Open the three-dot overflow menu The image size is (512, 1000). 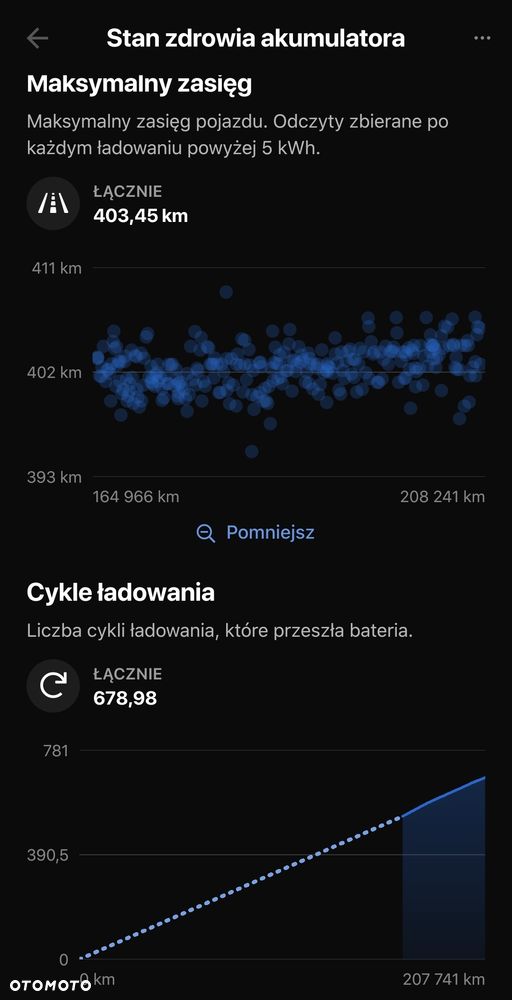pyautogui.click(x=482, y=38)
